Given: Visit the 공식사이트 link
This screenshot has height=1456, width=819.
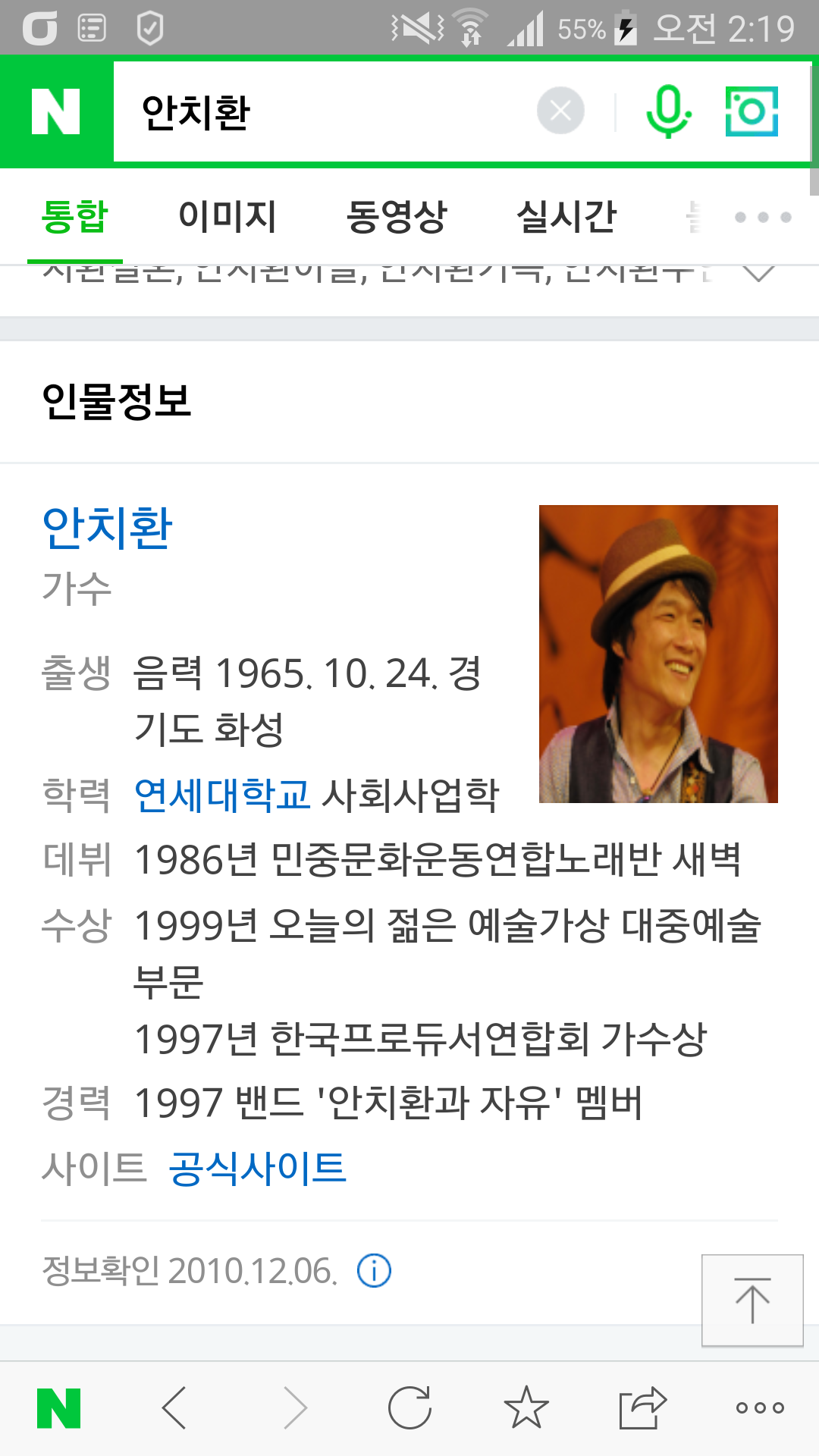Looking at the screenshot, I should point(257,1168).
